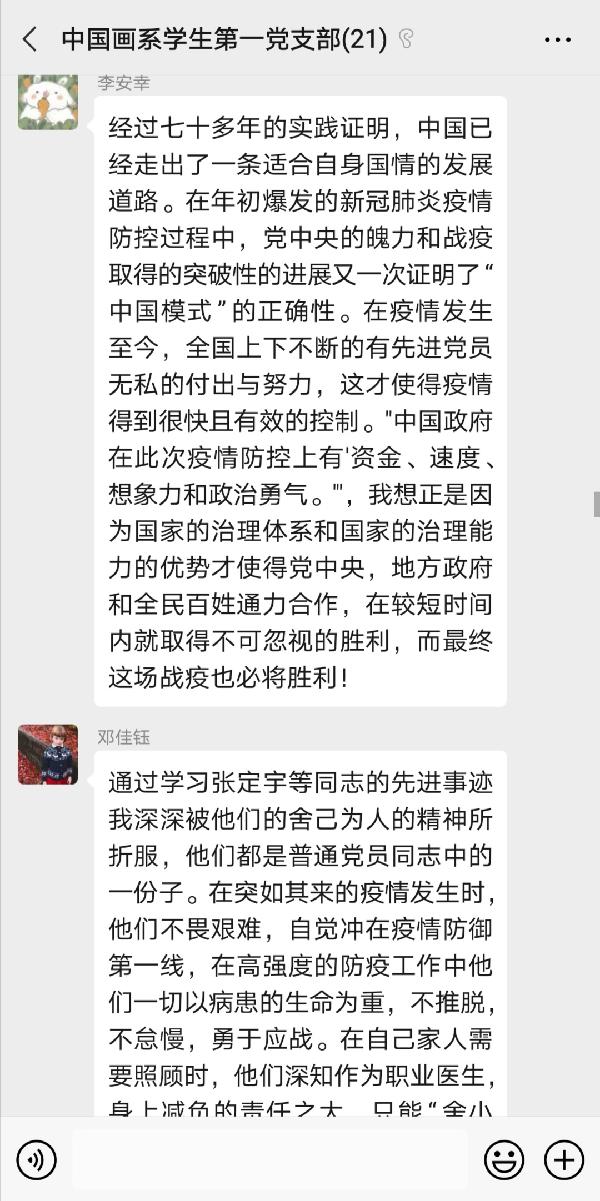The height and width of the screenshot is (1201, 600).
Task: Switch to voice message input
Action: (37, 1160)
